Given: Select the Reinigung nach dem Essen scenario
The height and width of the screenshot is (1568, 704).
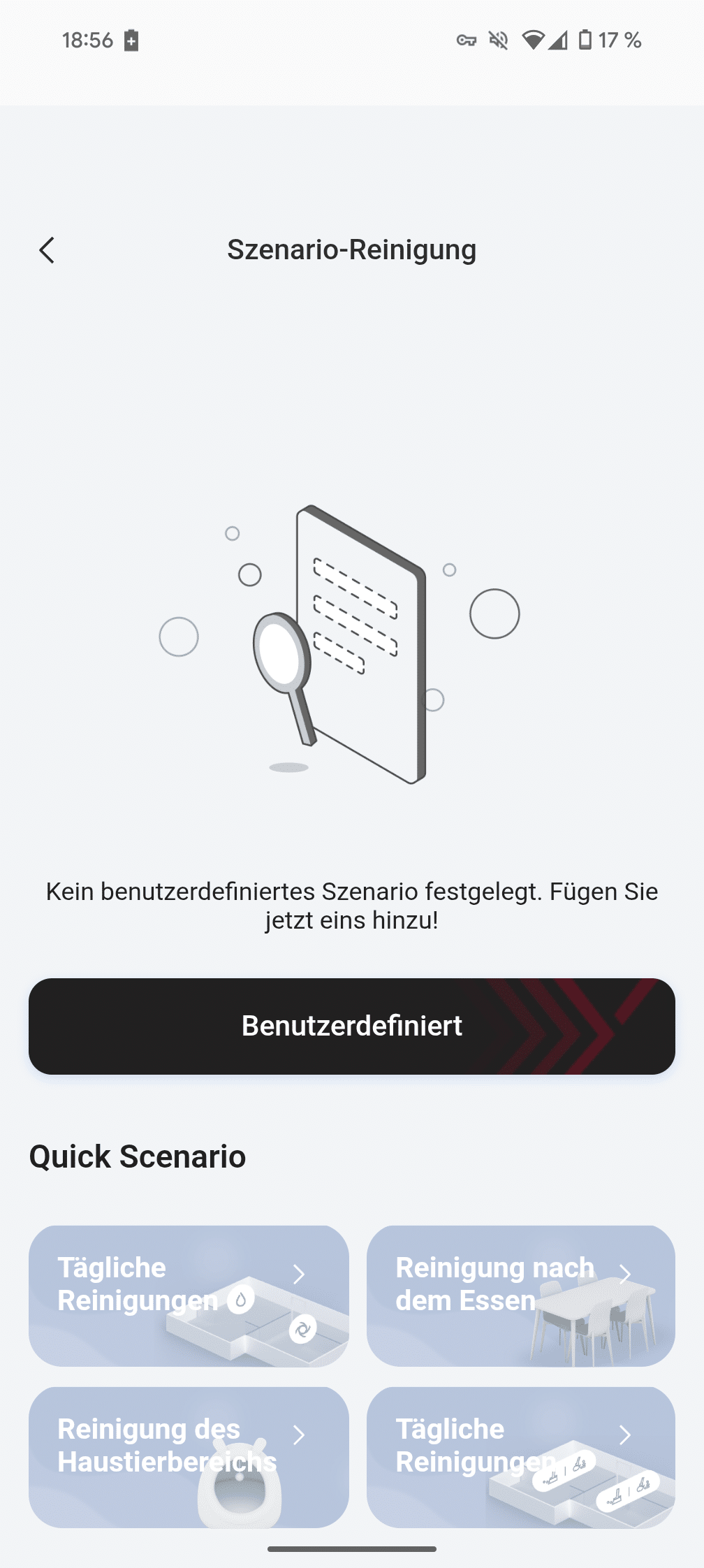Looking at the screenshot, I should click(x=520, y=1295).
